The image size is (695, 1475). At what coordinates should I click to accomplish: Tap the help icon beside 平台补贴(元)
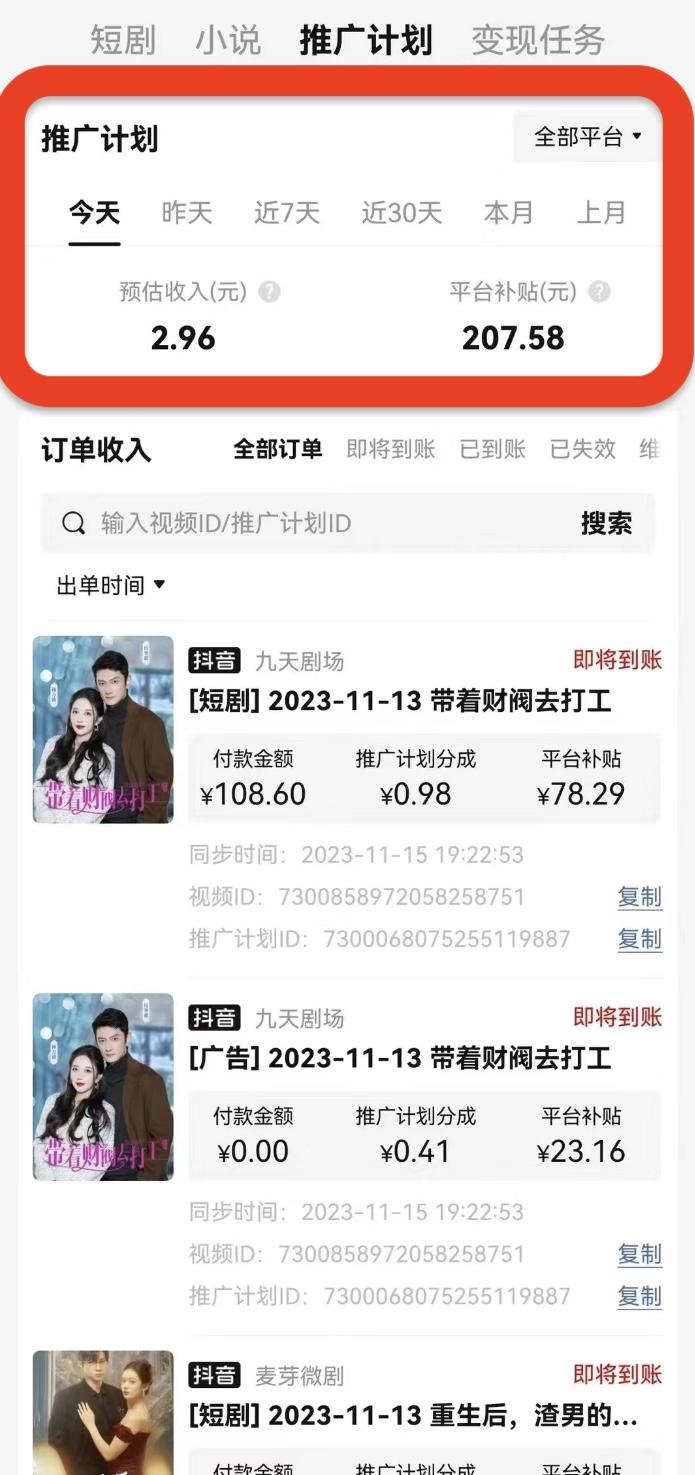pyautogui.click(x=599, y=292)
